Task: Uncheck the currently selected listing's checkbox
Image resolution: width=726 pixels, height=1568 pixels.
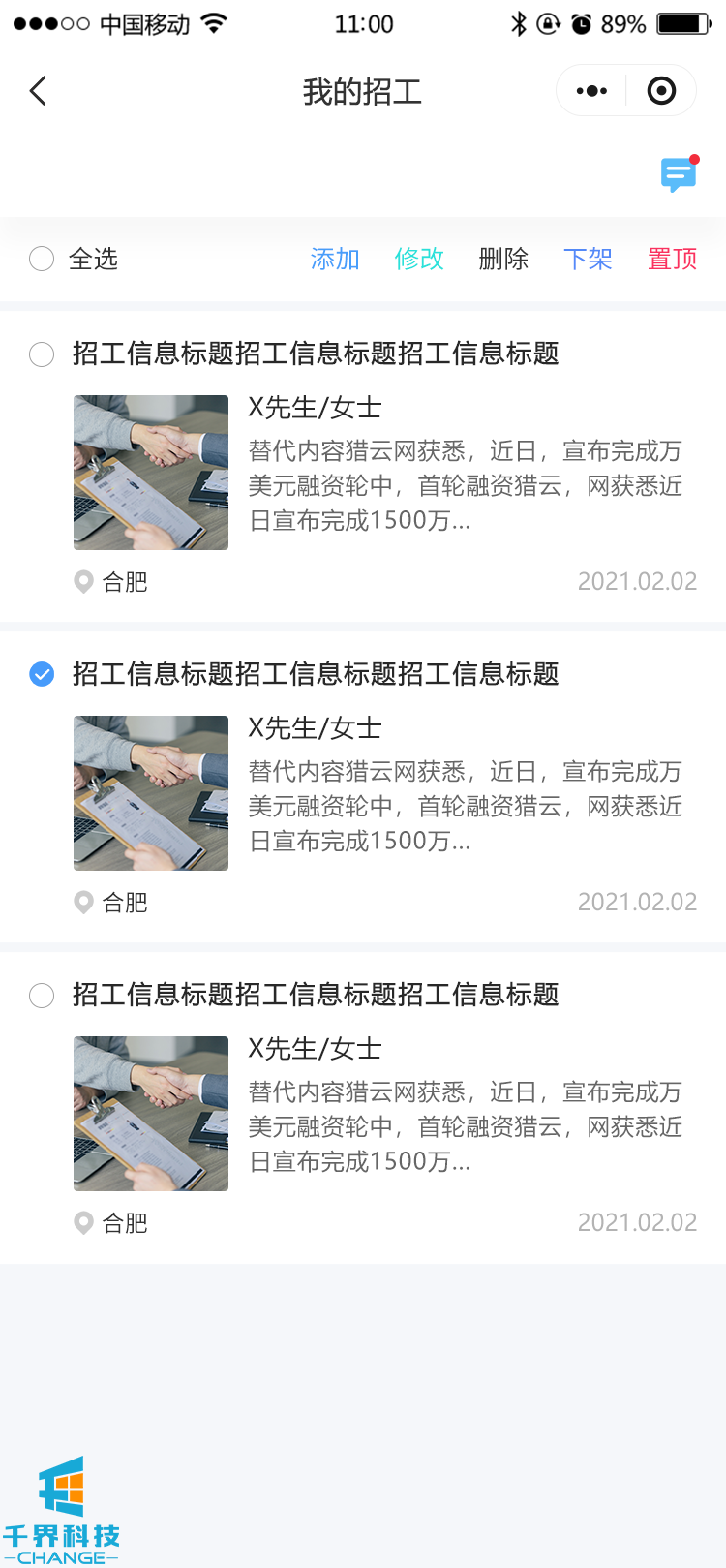Action: pyautogui.click(x=42, y=674)
